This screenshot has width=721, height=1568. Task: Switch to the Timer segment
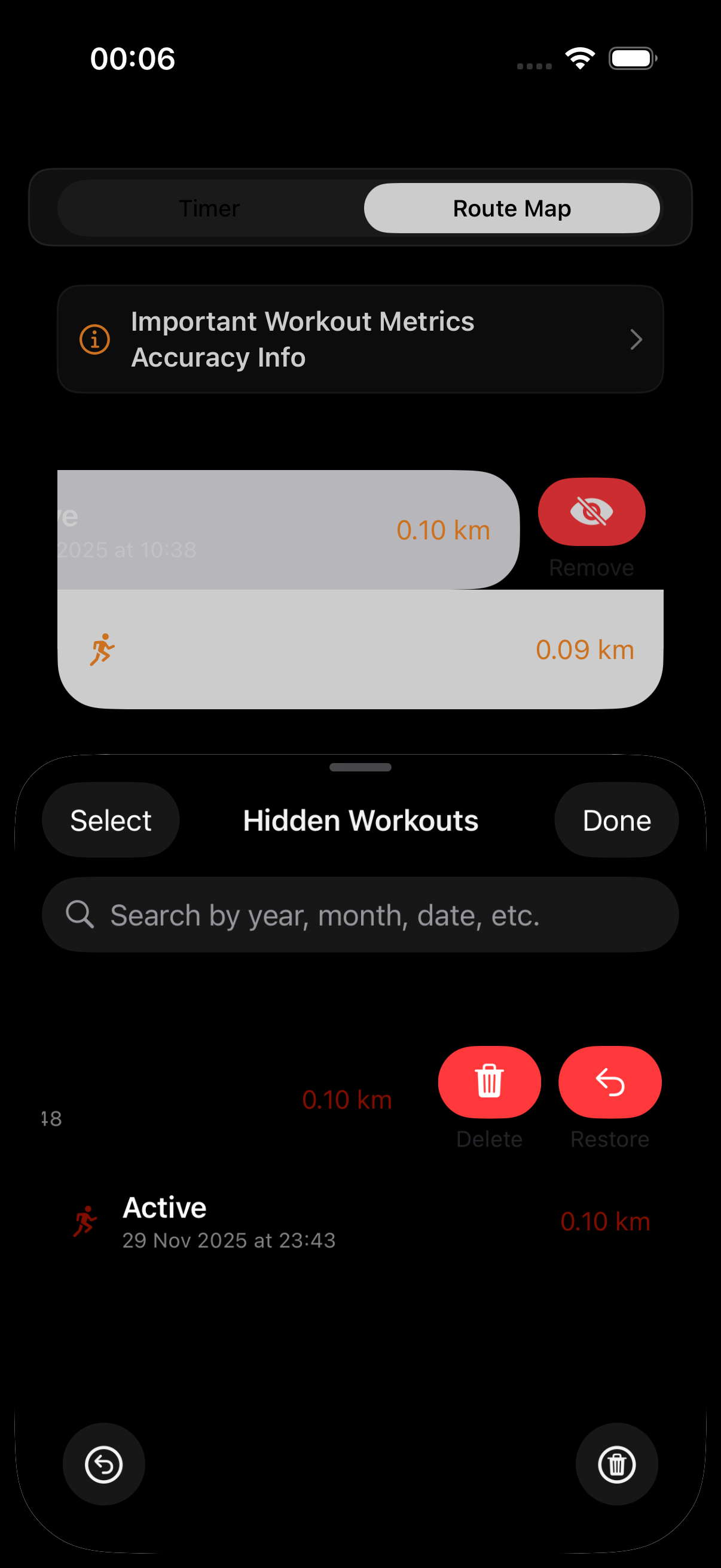(209, 208)
